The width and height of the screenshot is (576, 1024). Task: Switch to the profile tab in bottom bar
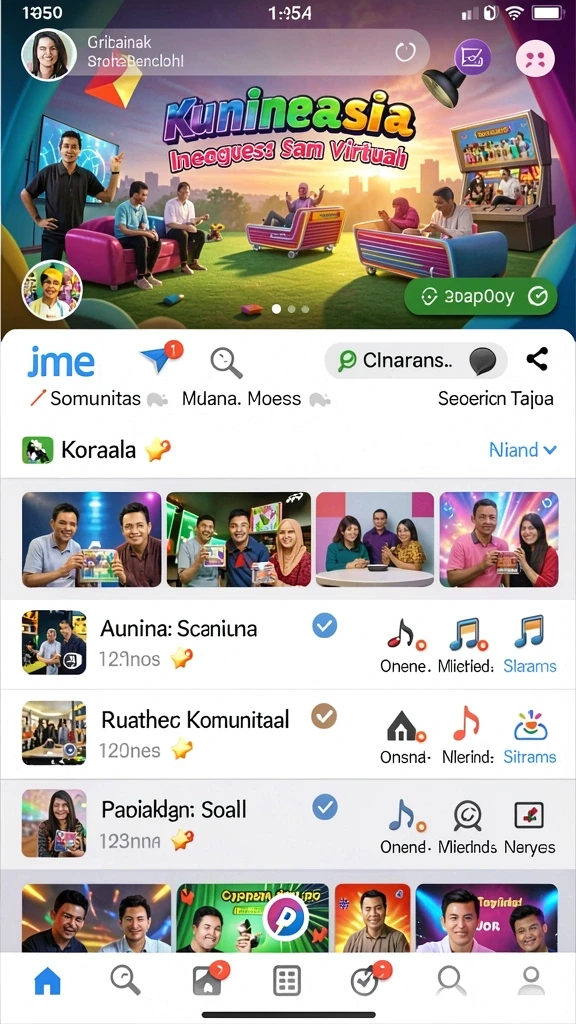[x=531, y=981]
